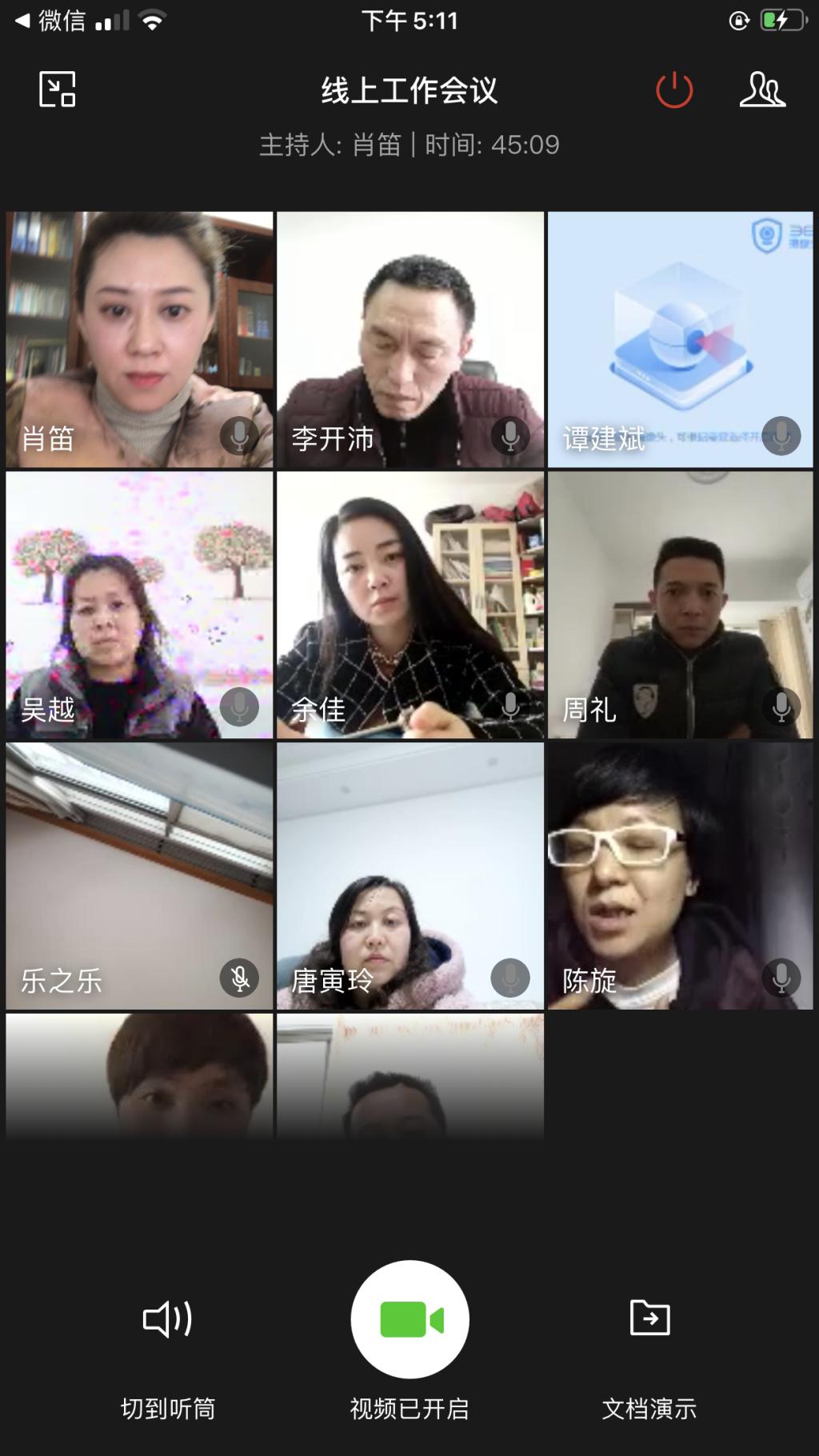Minimize the meeting window
This screenshot has width=819, height=1456.
tap(58, 89)
